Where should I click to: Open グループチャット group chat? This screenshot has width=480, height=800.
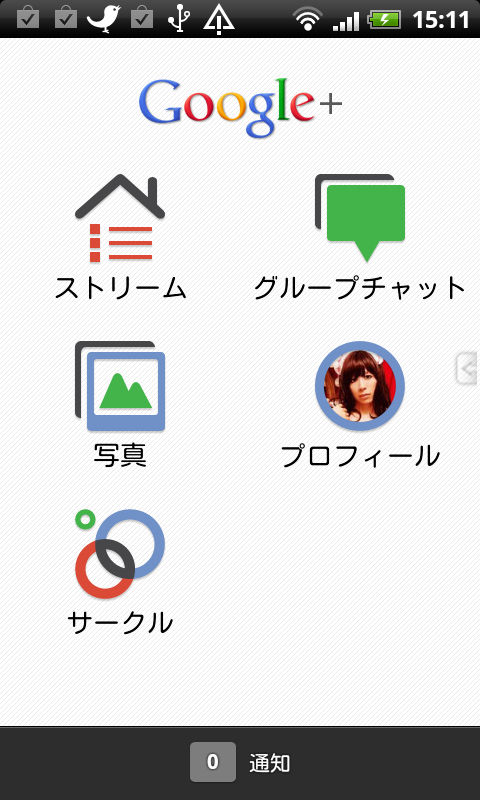pyautogui.click(x=360, y=237)
